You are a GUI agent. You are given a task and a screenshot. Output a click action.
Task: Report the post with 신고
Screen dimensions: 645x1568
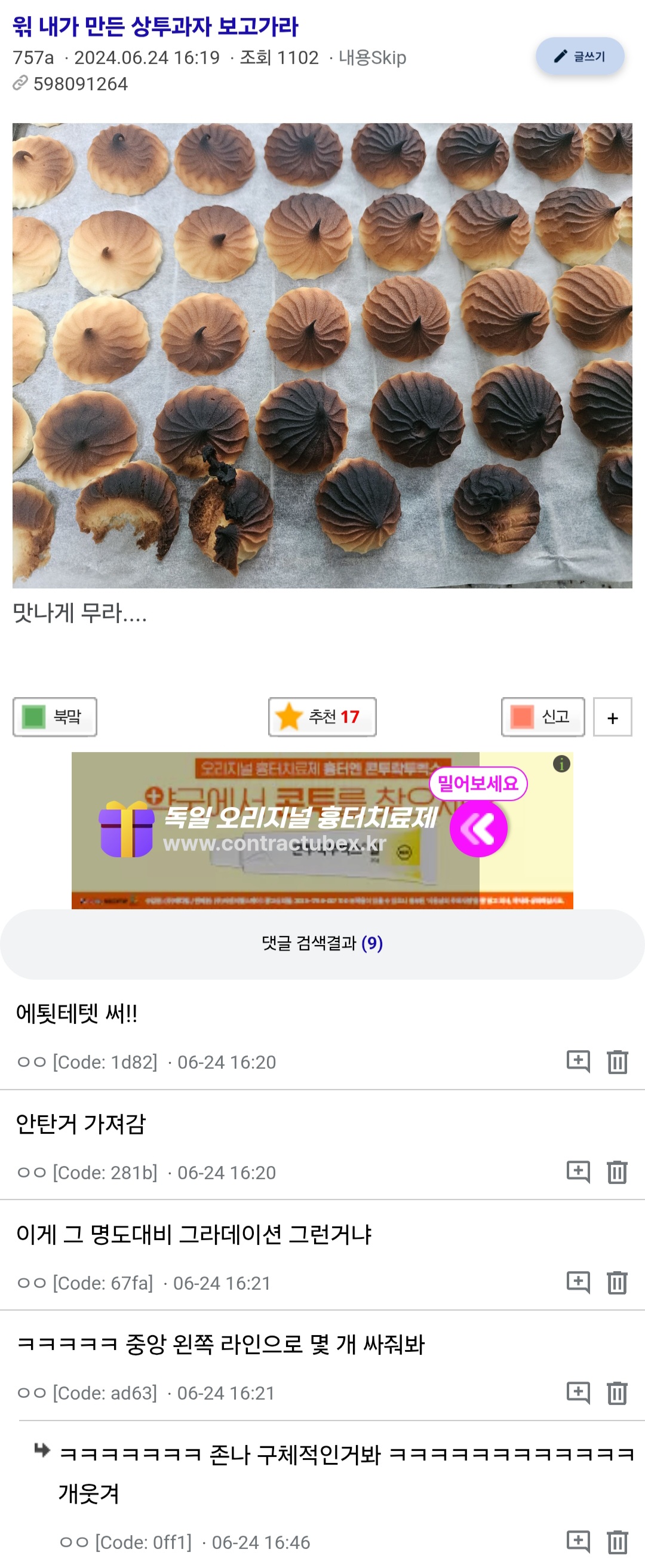(543, 716)
